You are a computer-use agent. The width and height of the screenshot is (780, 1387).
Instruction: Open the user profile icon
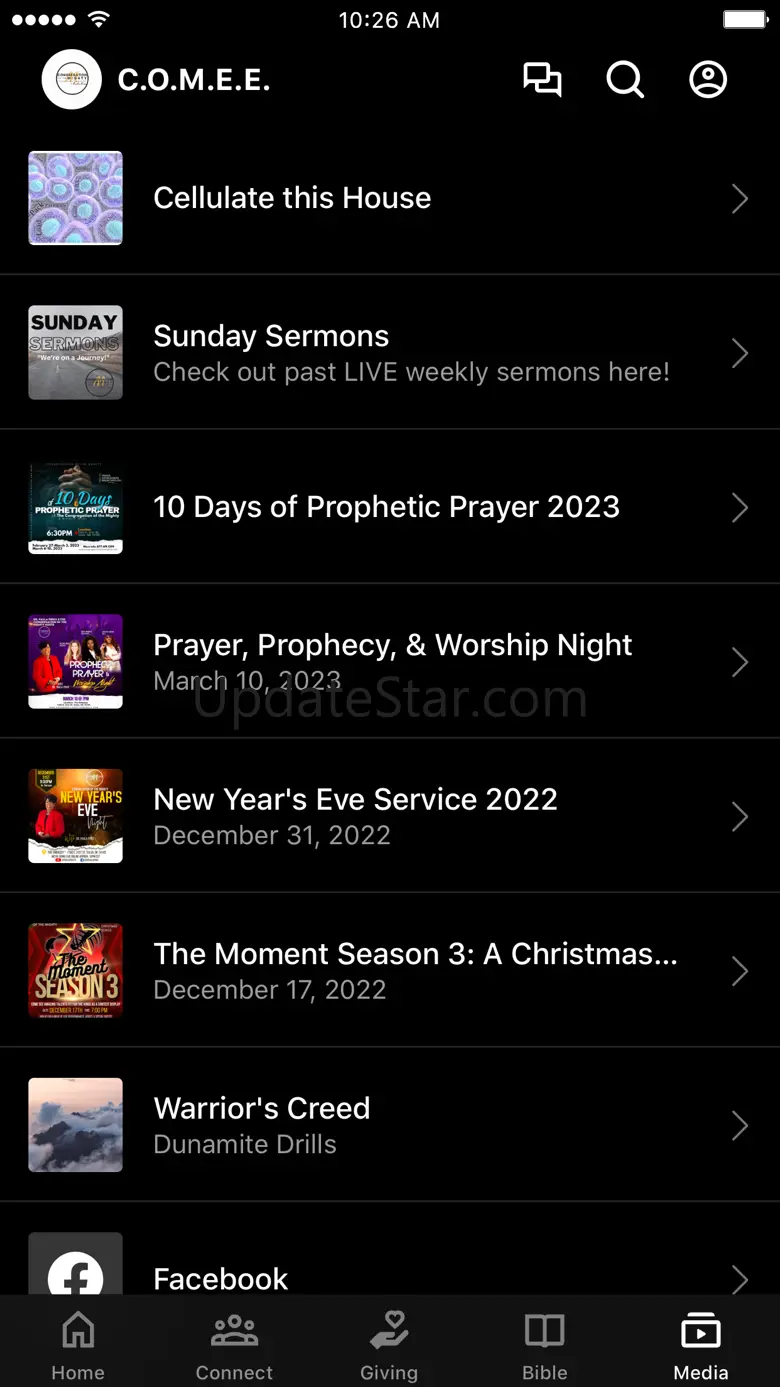(x=708, y=80)
